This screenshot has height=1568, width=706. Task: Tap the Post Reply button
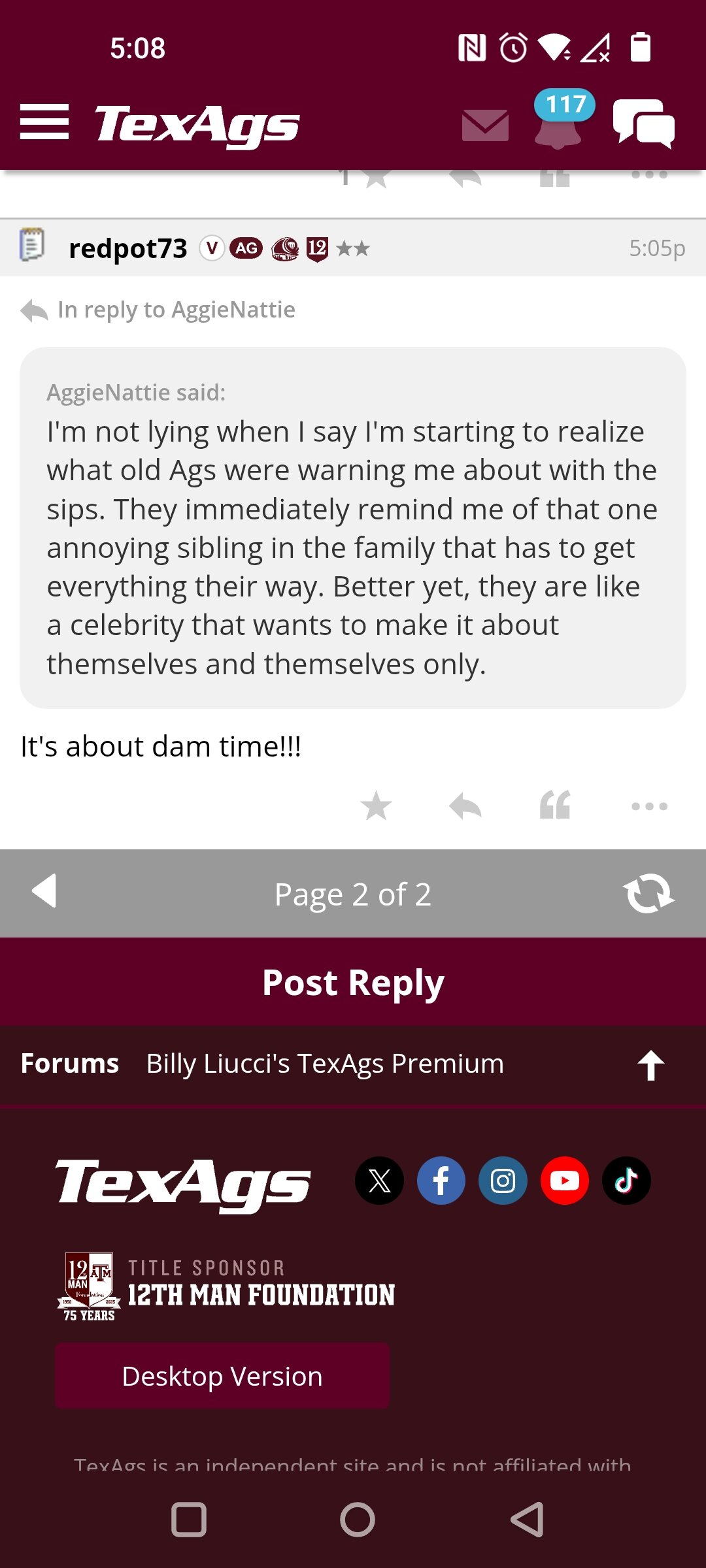[353, 982]
